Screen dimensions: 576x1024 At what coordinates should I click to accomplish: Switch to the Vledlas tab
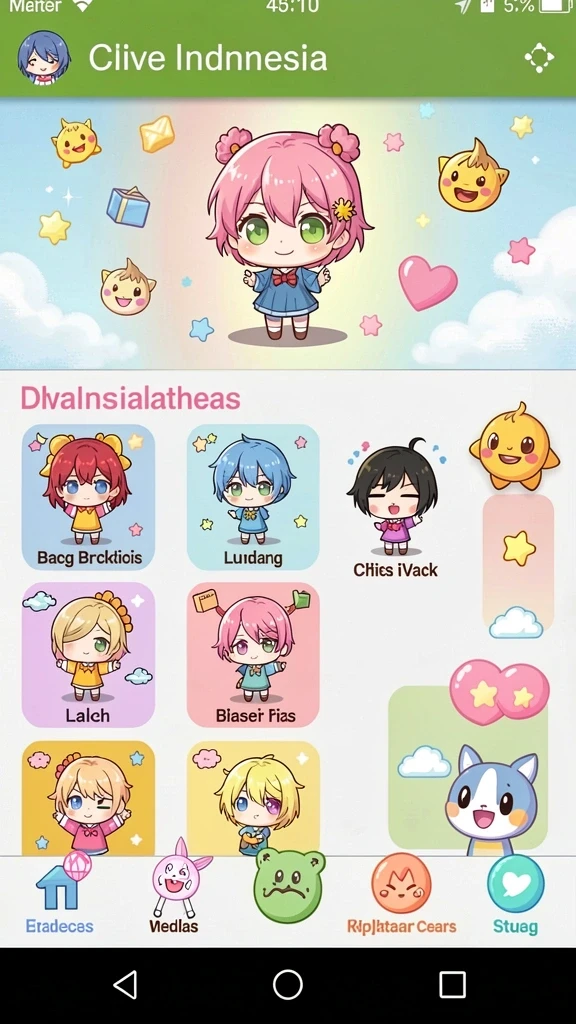(x=174, y=888)
